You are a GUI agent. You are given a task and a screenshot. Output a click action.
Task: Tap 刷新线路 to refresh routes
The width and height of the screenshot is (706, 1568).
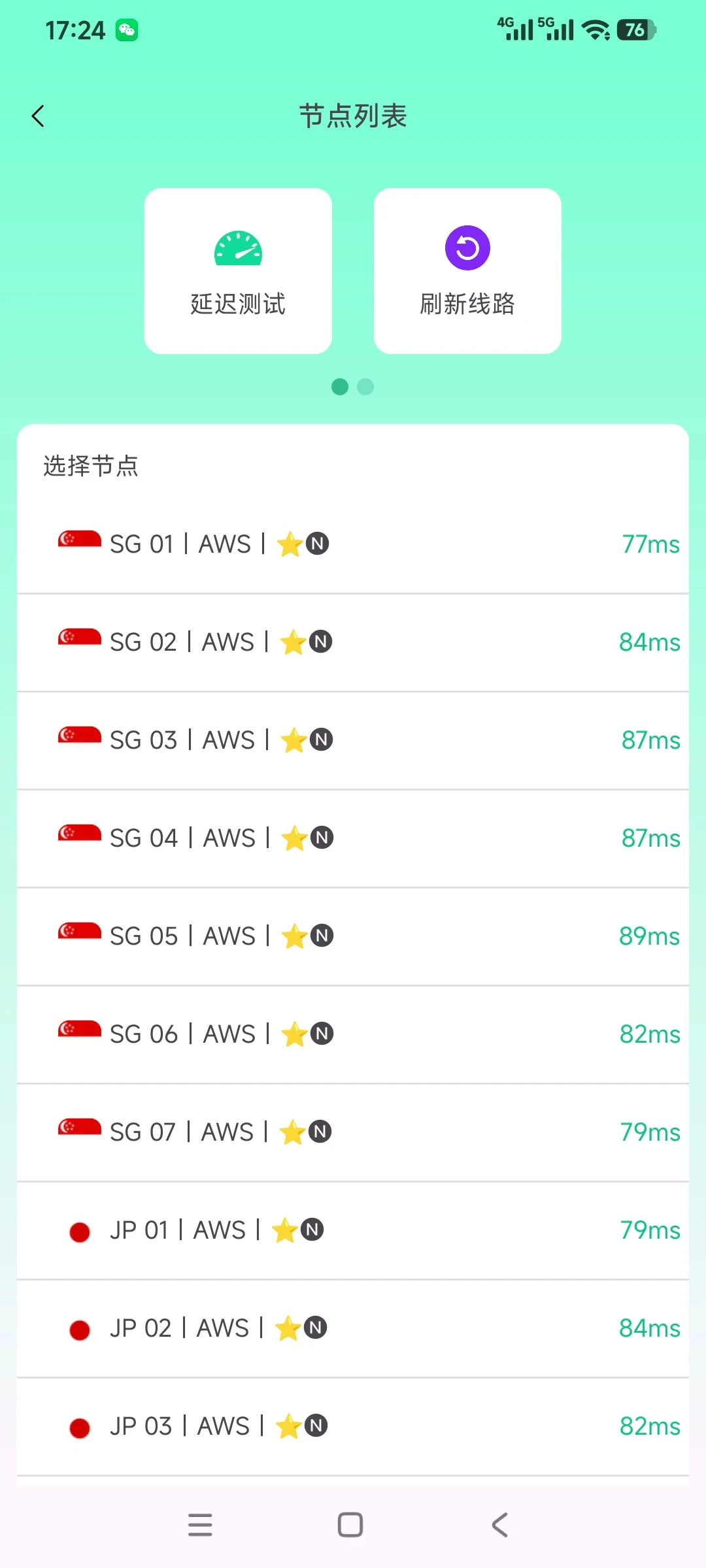point(467,271)
